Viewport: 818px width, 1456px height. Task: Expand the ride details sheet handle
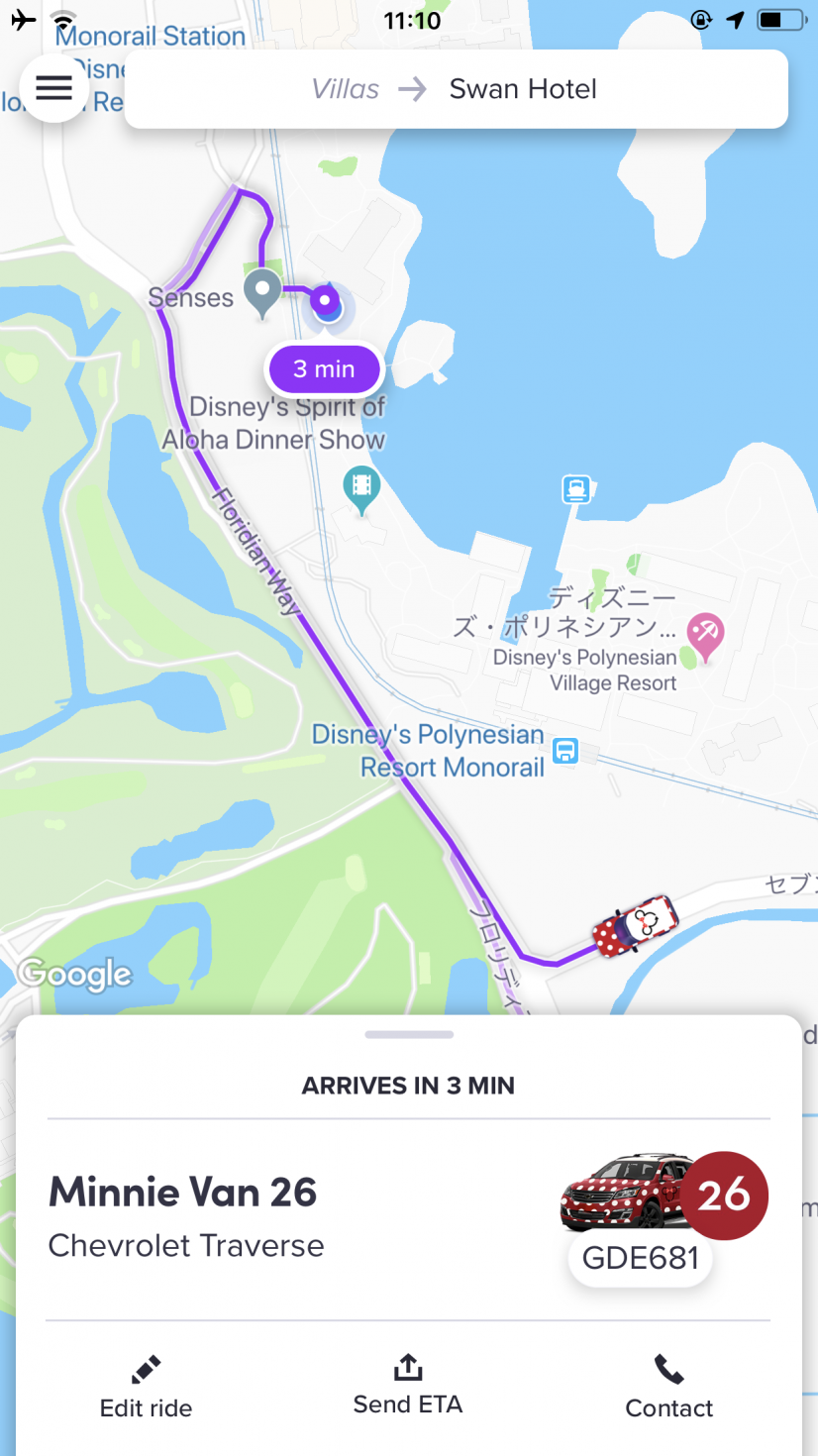coord(408,1035)
